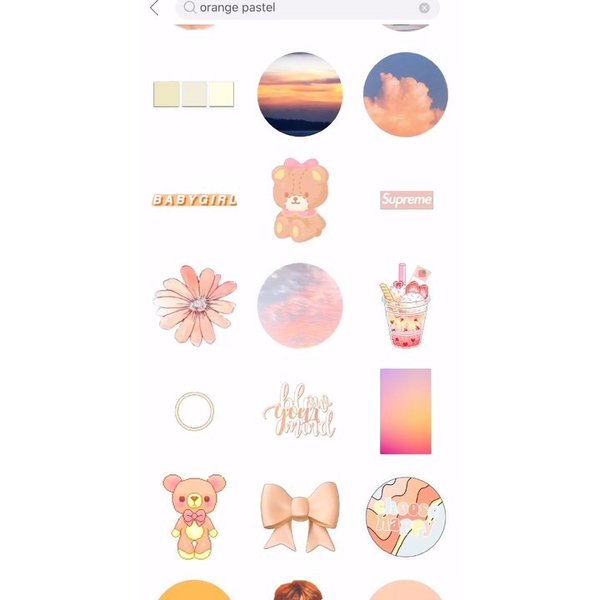
Task: Select the thin ring circle sticker
Action: [194, 410]
